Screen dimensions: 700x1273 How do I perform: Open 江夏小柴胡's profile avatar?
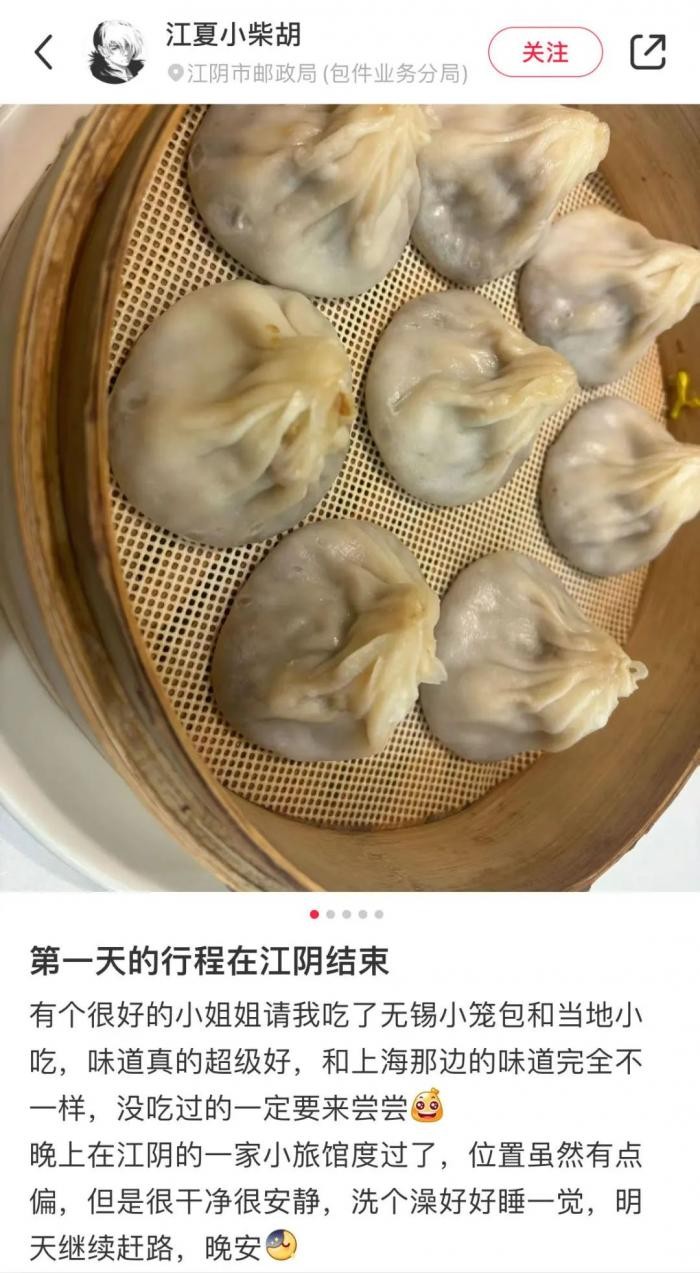coord(117,52)
